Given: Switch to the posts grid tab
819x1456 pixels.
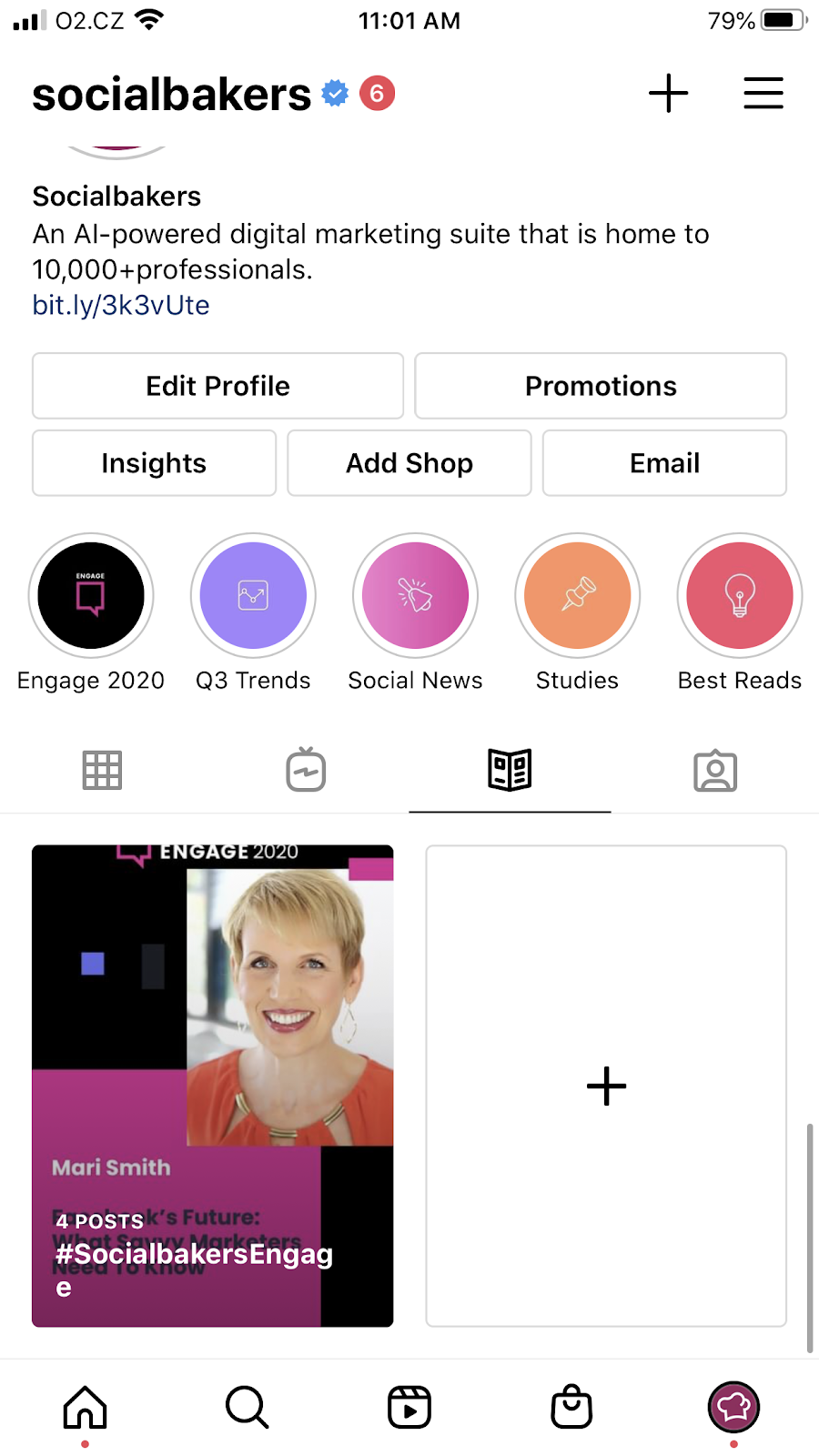Looking at the screenshot, I should click(102, 771).
